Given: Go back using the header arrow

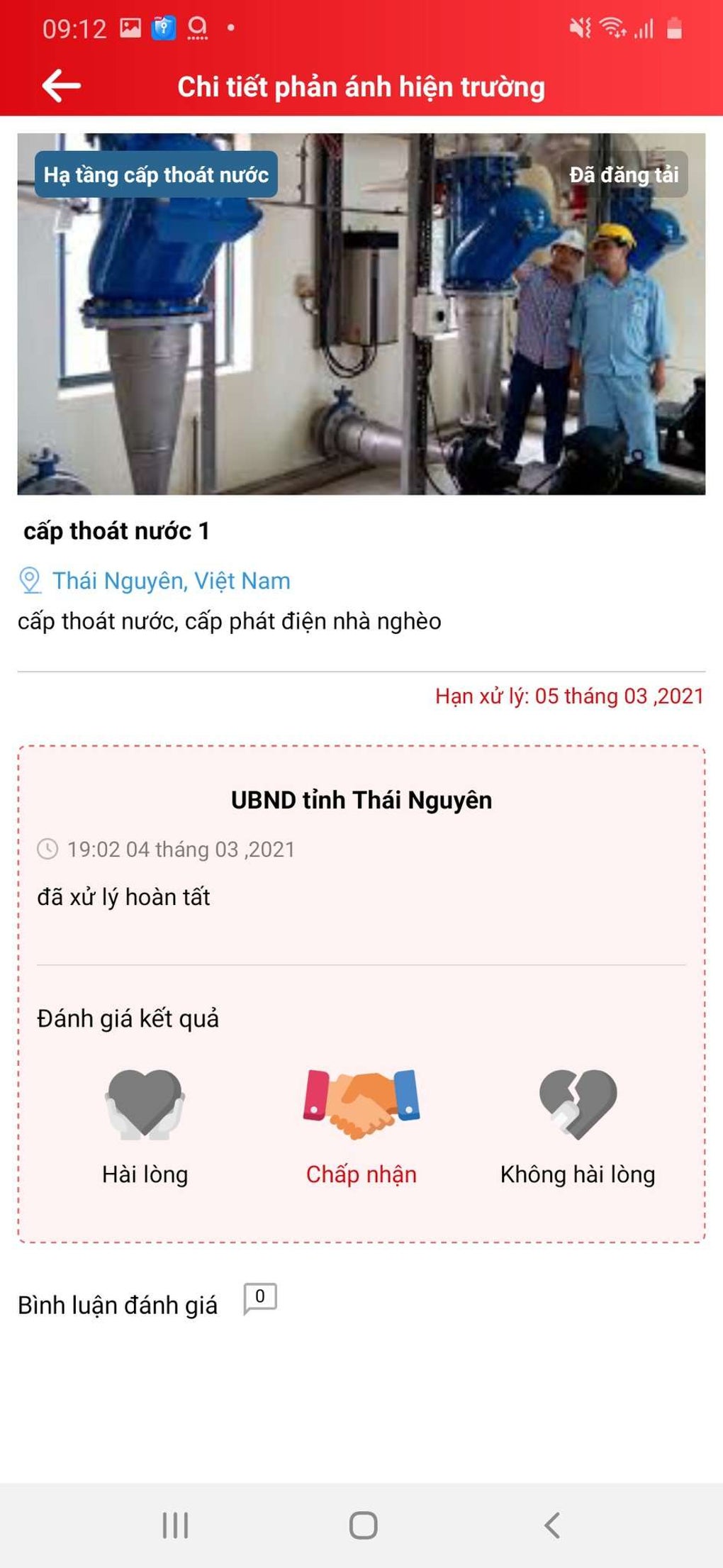Looking at the screenshot, I should [x=61, y=86].
